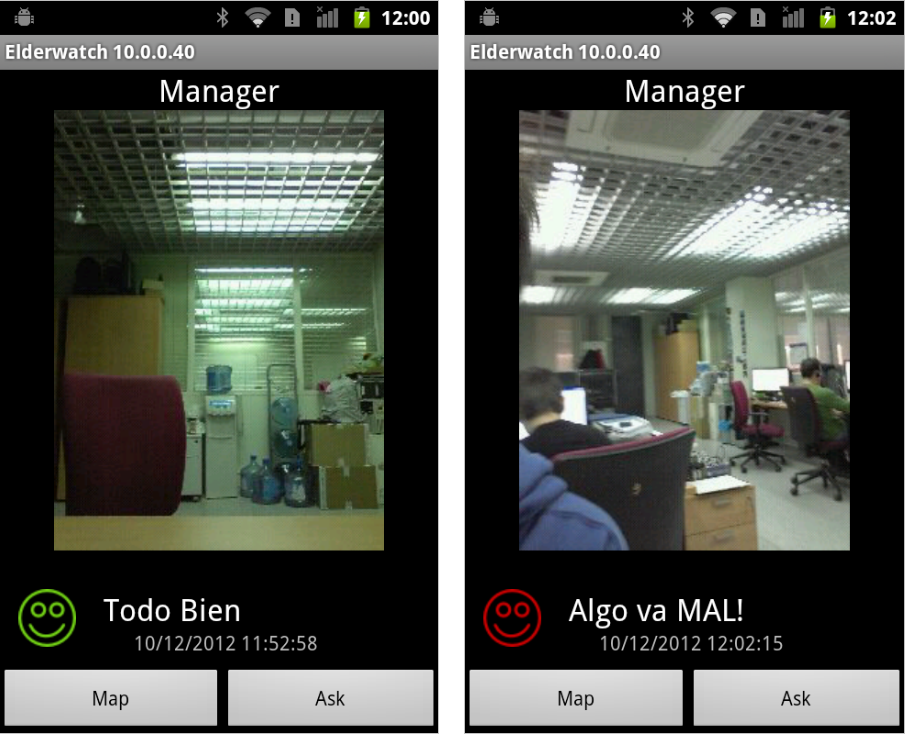This screenshot has height=735, width=905.
Task: Tap Ask on the Todo Bien screen
Action: pos(330,698)
